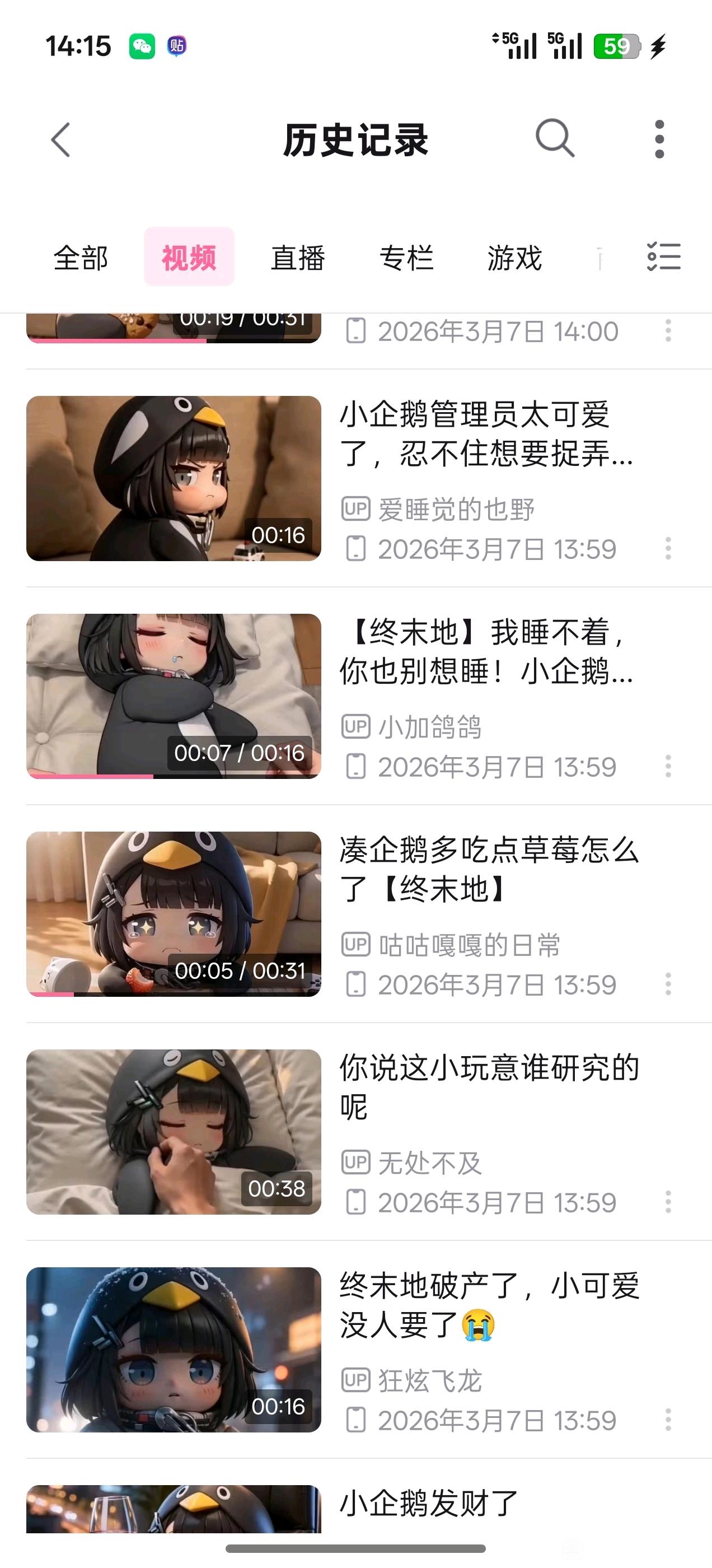
Task: Open options for the 爱睡觉的也野 video
Action: [x=668, y=548]
